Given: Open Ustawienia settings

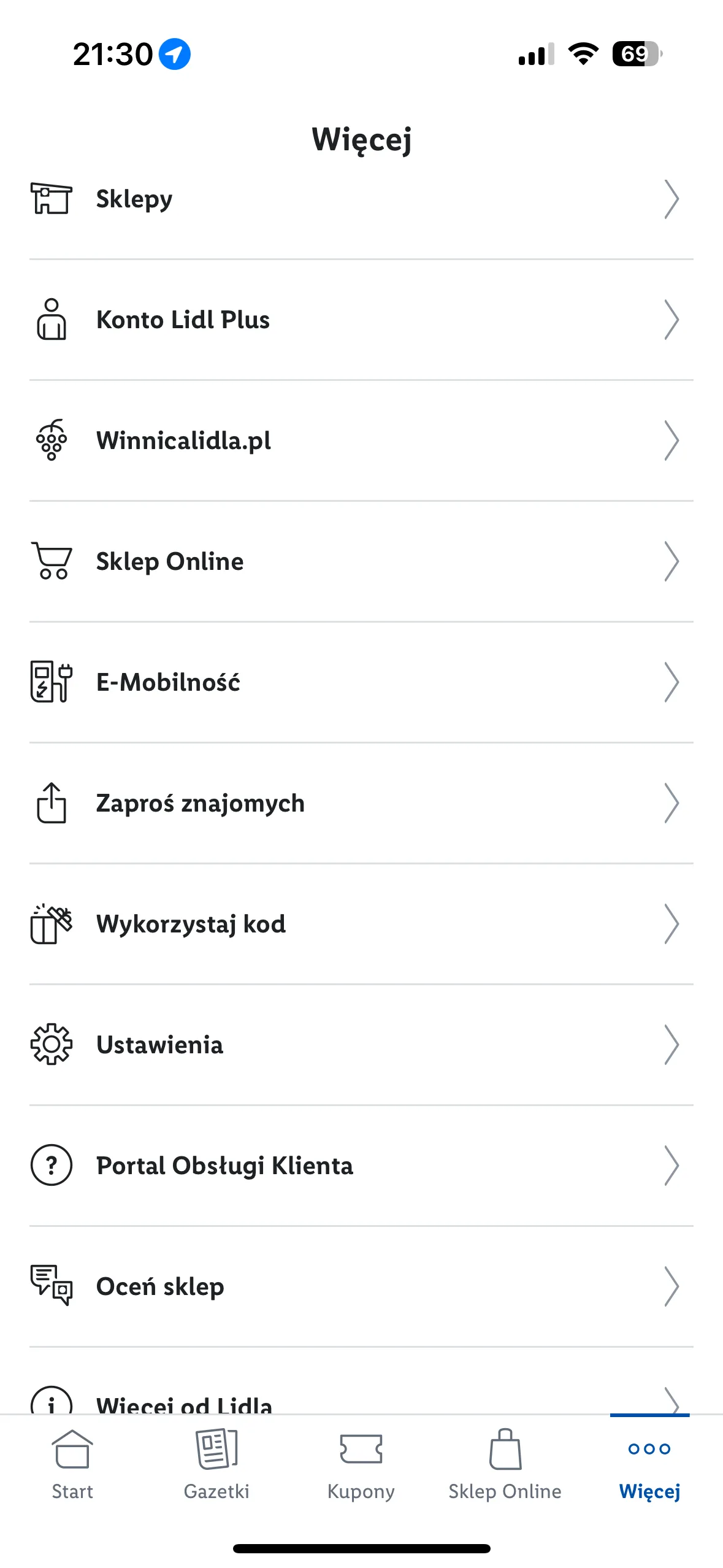Looking at the screenshot, I should click(x=361, y=1045).
